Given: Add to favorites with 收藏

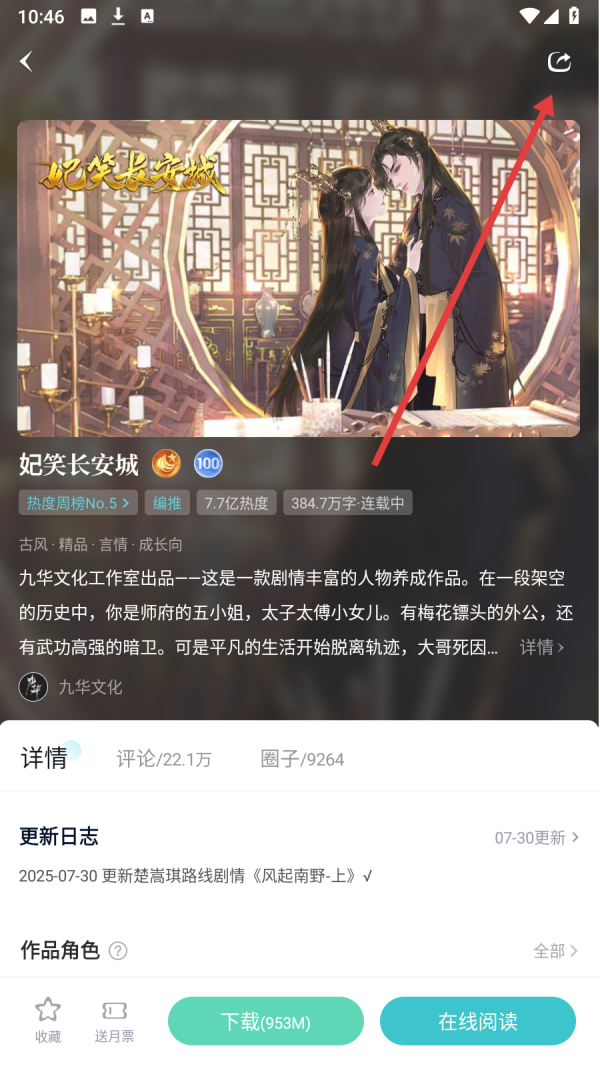Looking at the screenshot, I should (48, 1021).
